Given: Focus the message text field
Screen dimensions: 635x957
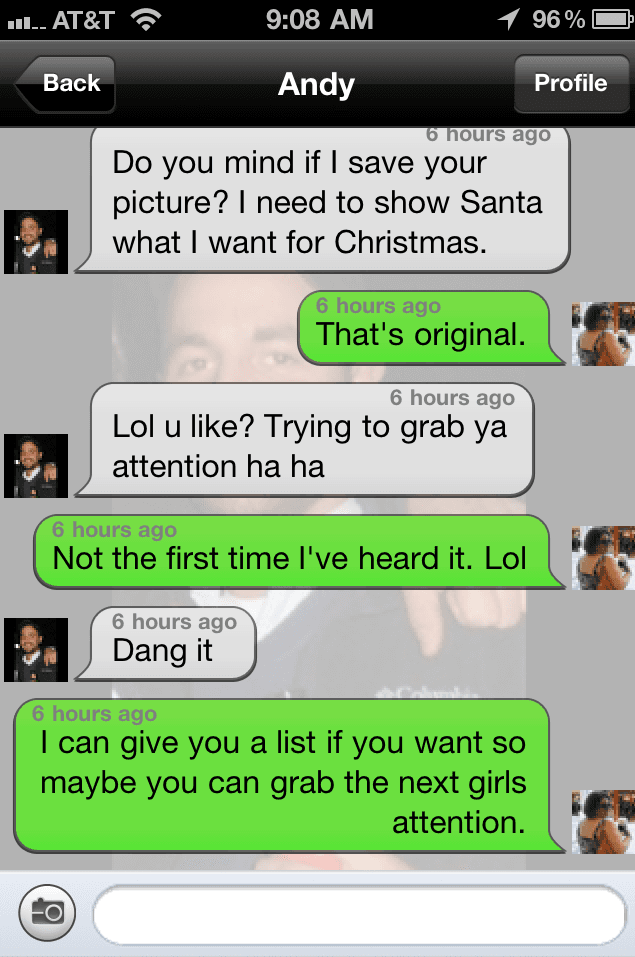Looking at the screenshot, I should tap(358, 913).
